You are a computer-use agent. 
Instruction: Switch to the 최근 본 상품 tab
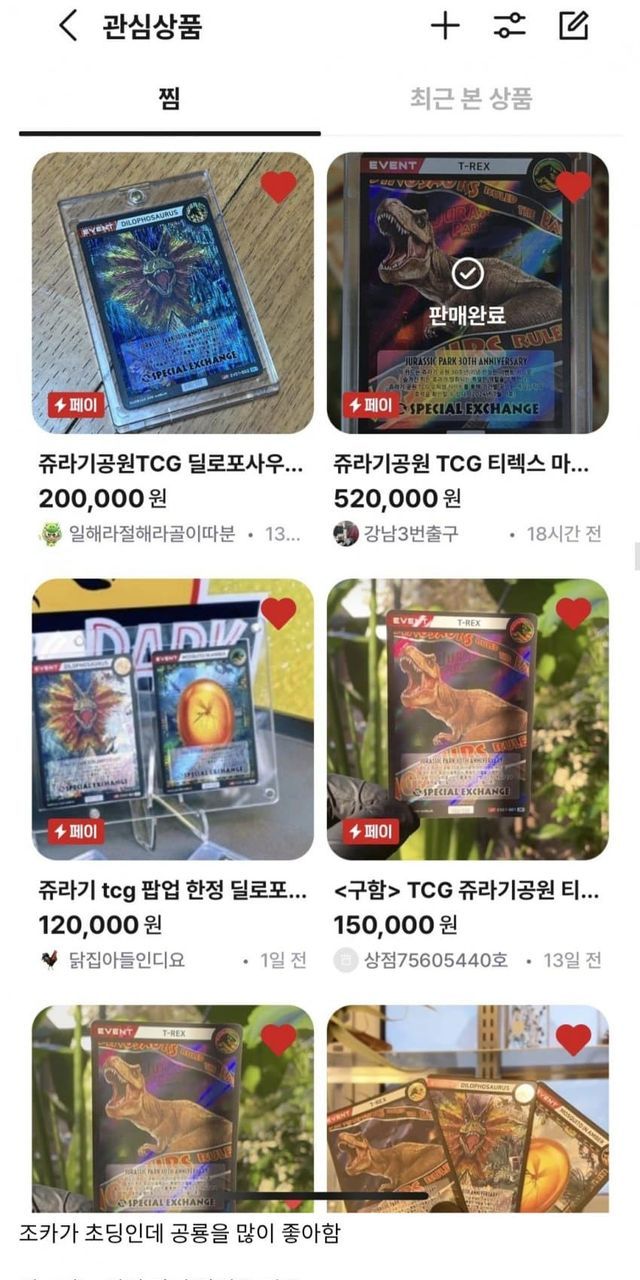[471, 98]
